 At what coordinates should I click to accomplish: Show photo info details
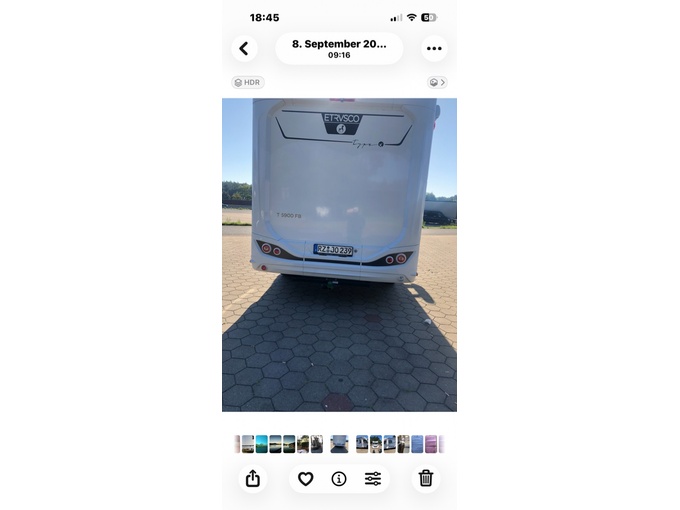(x=339, y=479)
